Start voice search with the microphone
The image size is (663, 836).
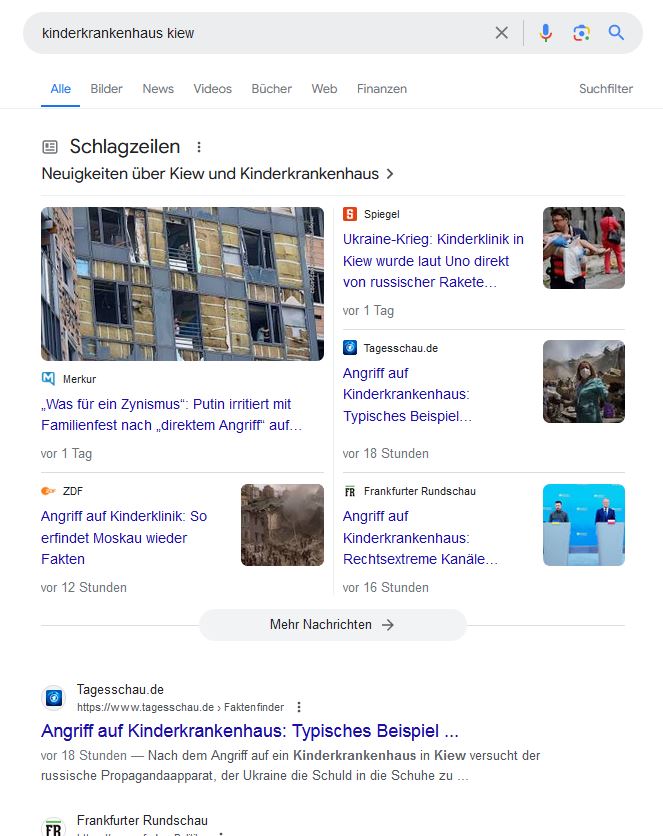tap(545, 33)
